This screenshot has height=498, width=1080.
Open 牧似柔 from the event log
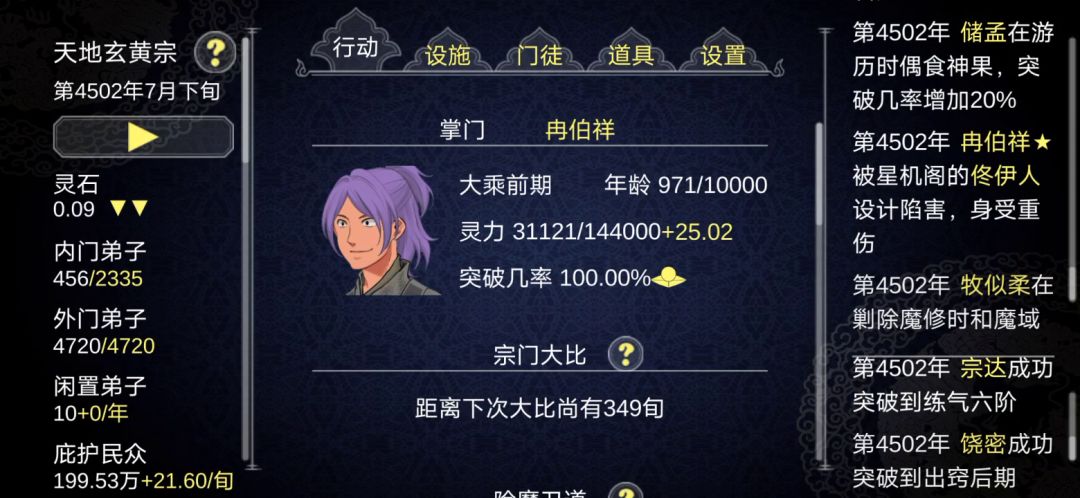(x=995, y=285)
